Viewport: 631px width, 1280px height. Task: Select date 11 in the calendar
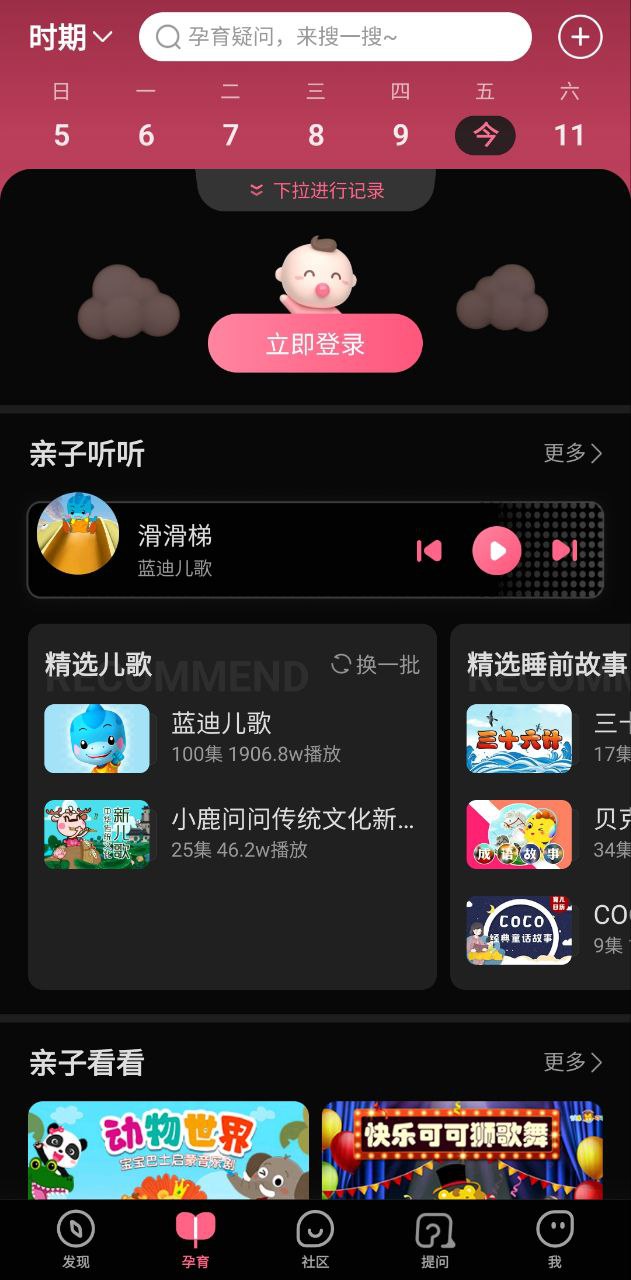click(569, 135)
